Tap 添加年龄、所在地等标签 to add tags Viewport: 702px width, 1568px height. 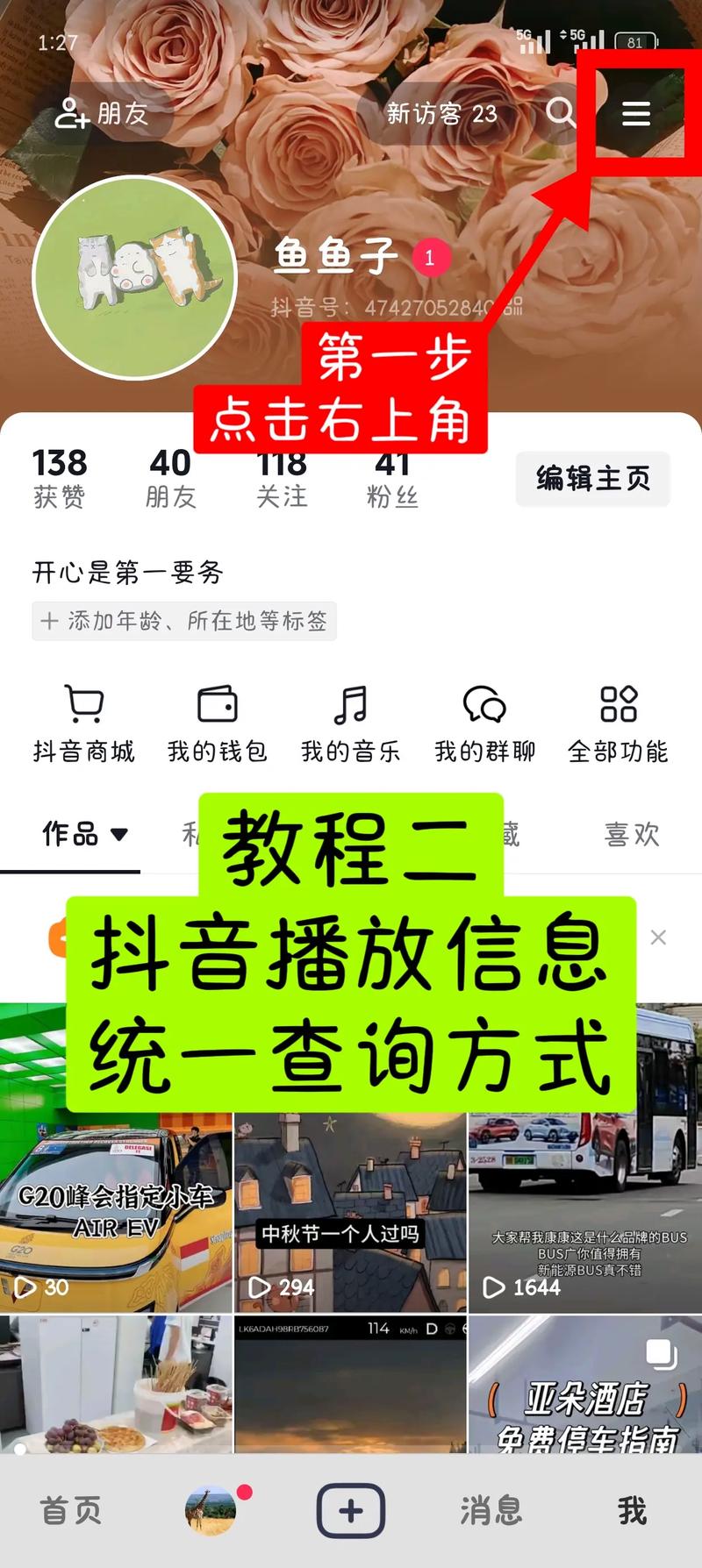pyautogui.click(x=184, y=621)
